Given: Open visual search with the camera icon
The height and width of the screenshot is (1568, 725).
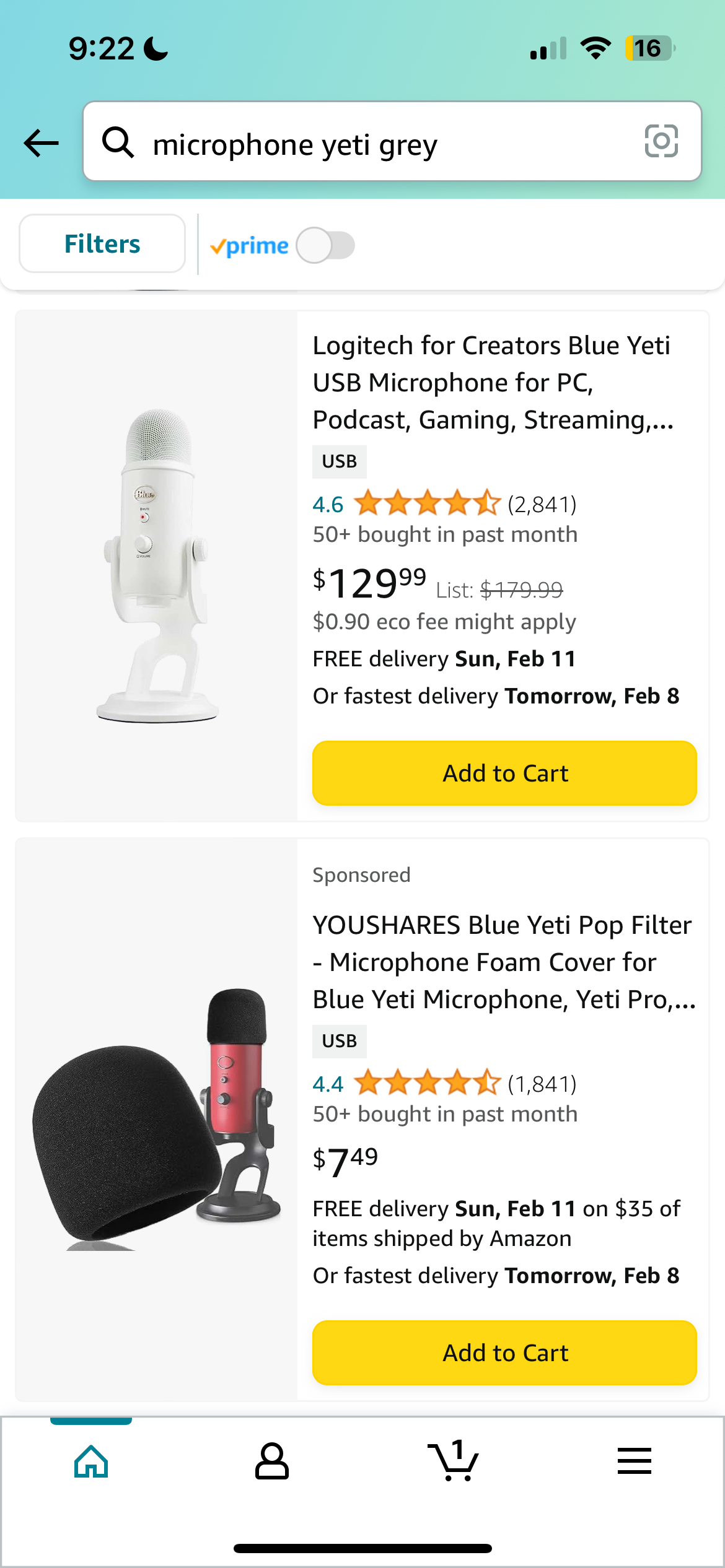Looking at the screenshot, I should pos(661,142).
